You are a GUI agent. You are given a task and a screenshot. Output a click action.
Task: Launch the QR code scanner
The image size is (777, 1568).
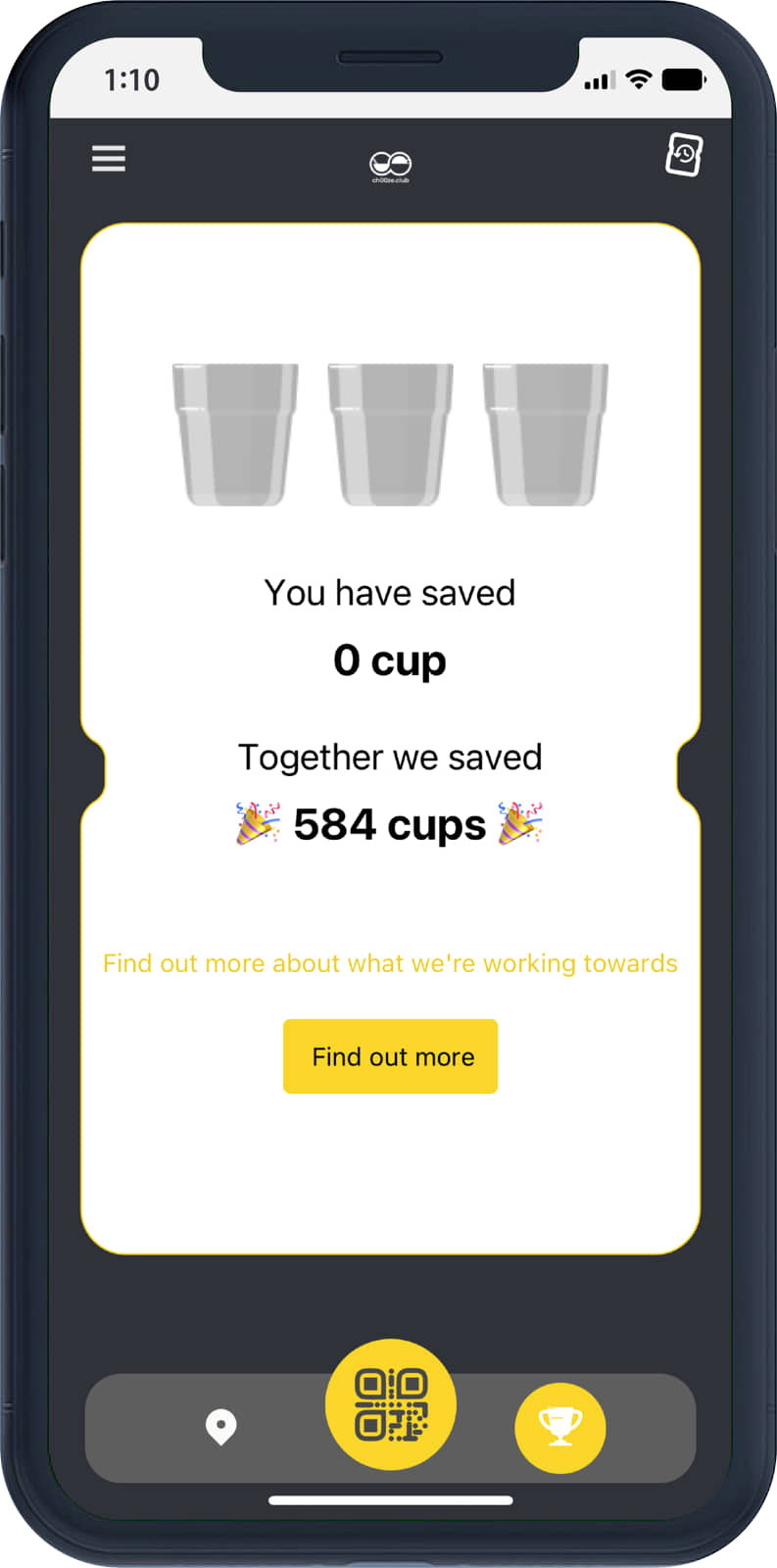[x=391, y=1404]
